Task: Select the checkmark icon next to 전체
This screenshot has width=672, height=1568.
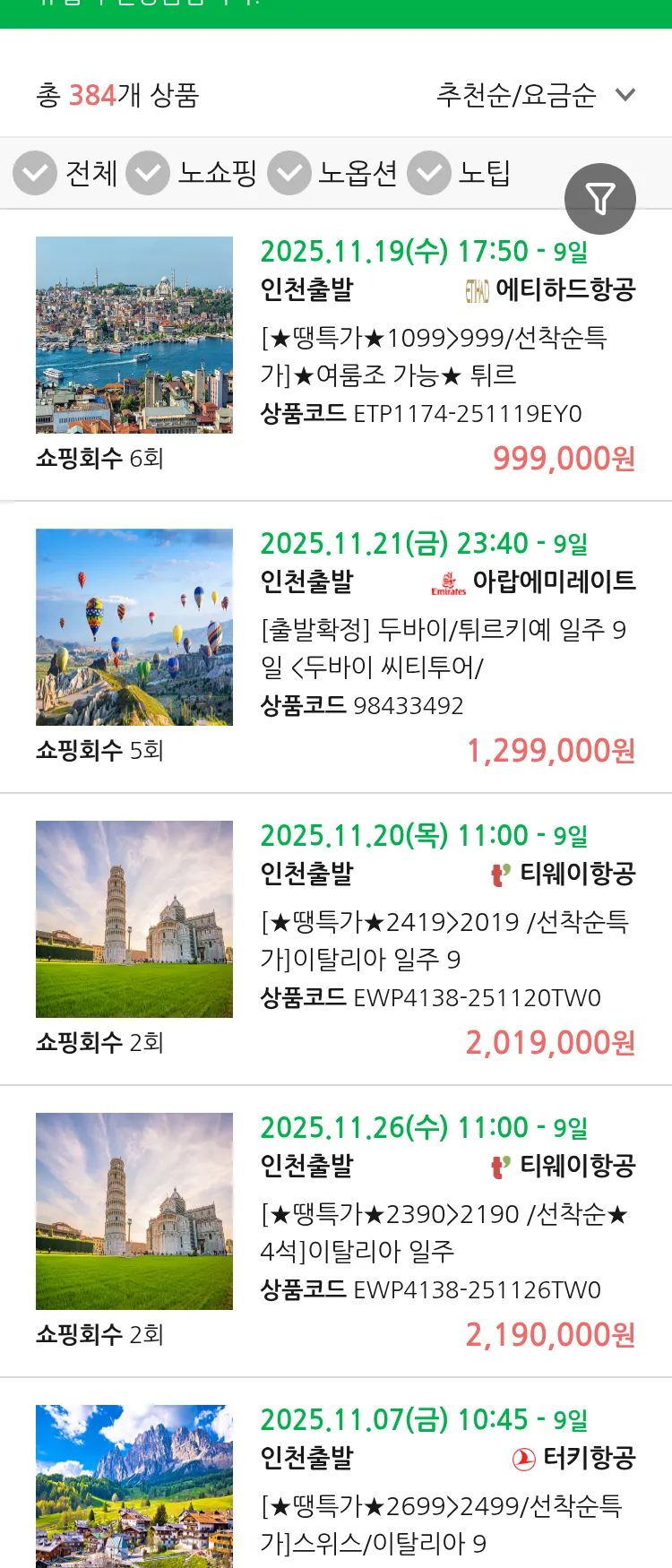Action: click(x=35, y=172)
